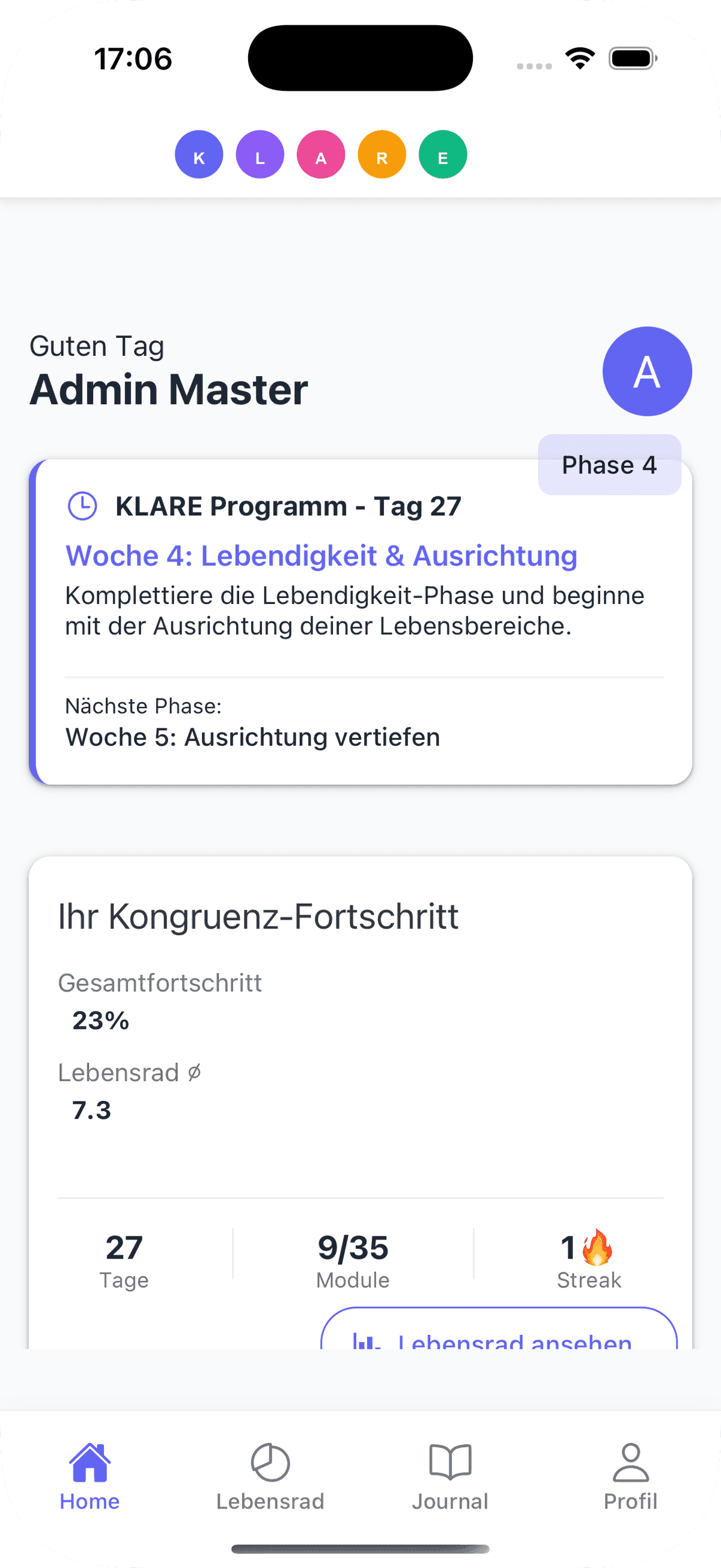
Task: Open the KLARE Programm Tag 27 card
Action: tap(360, 621)
